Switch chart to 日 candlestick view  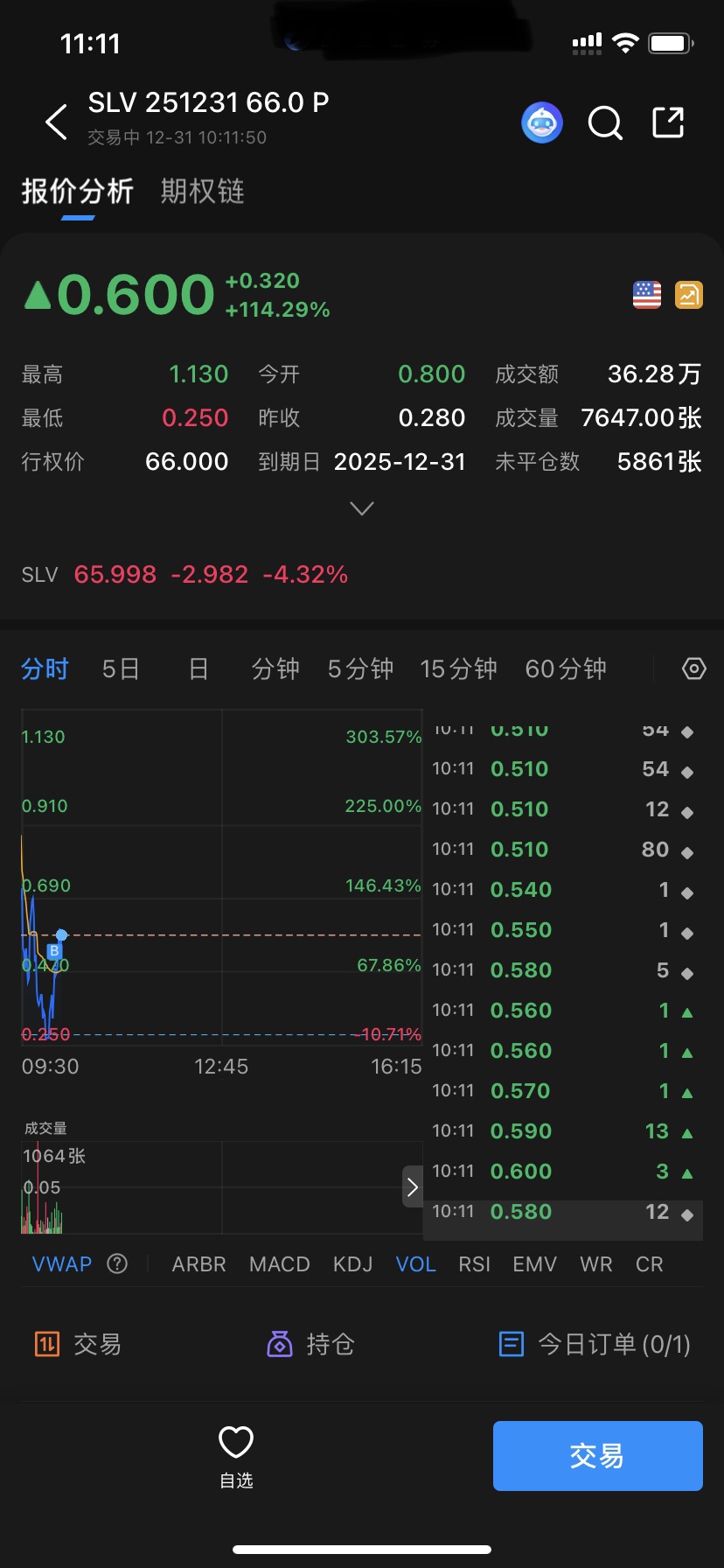198,669
